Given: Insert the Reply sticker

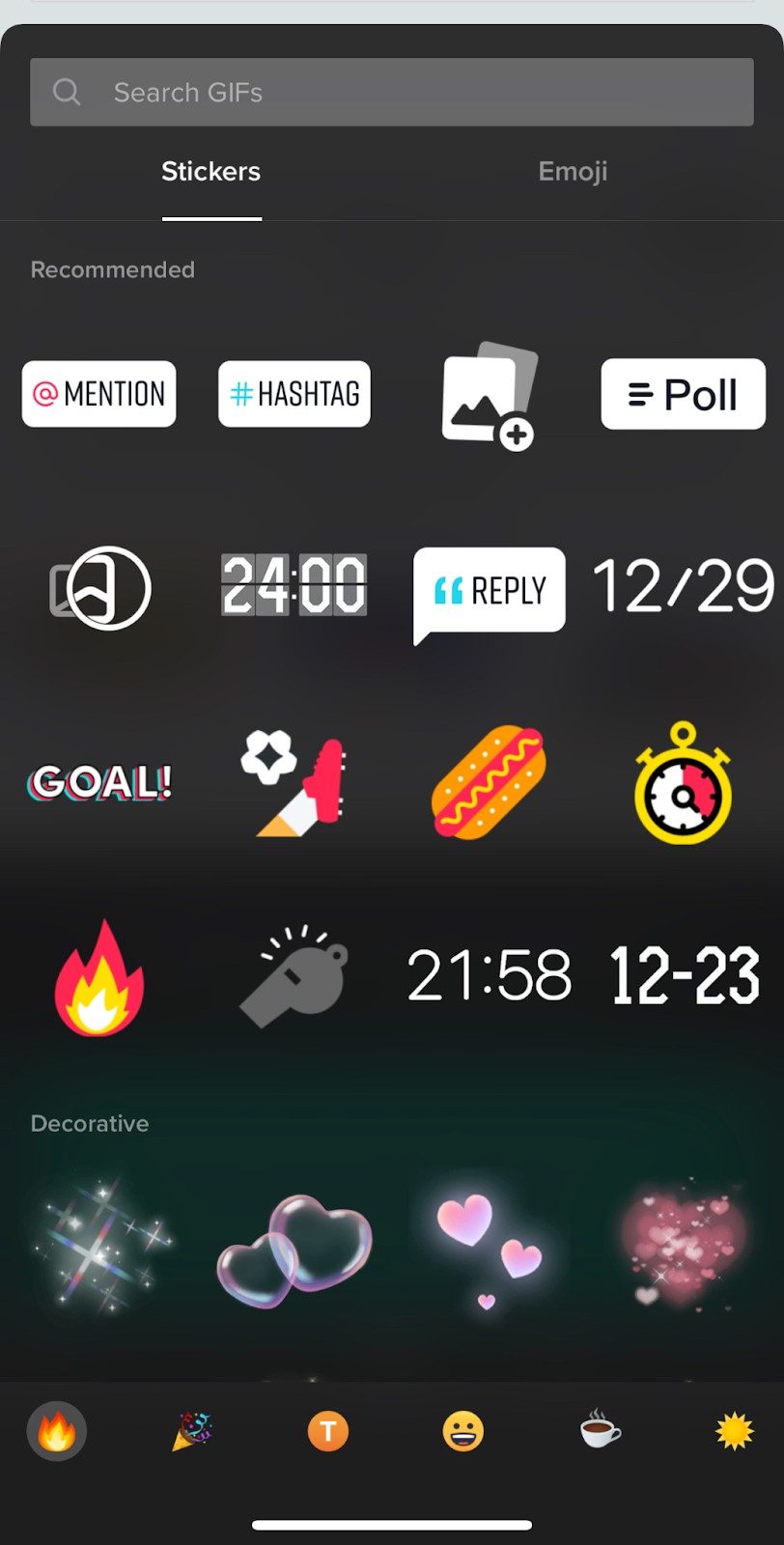Looking at the screenshot, I should click(490, 591).
